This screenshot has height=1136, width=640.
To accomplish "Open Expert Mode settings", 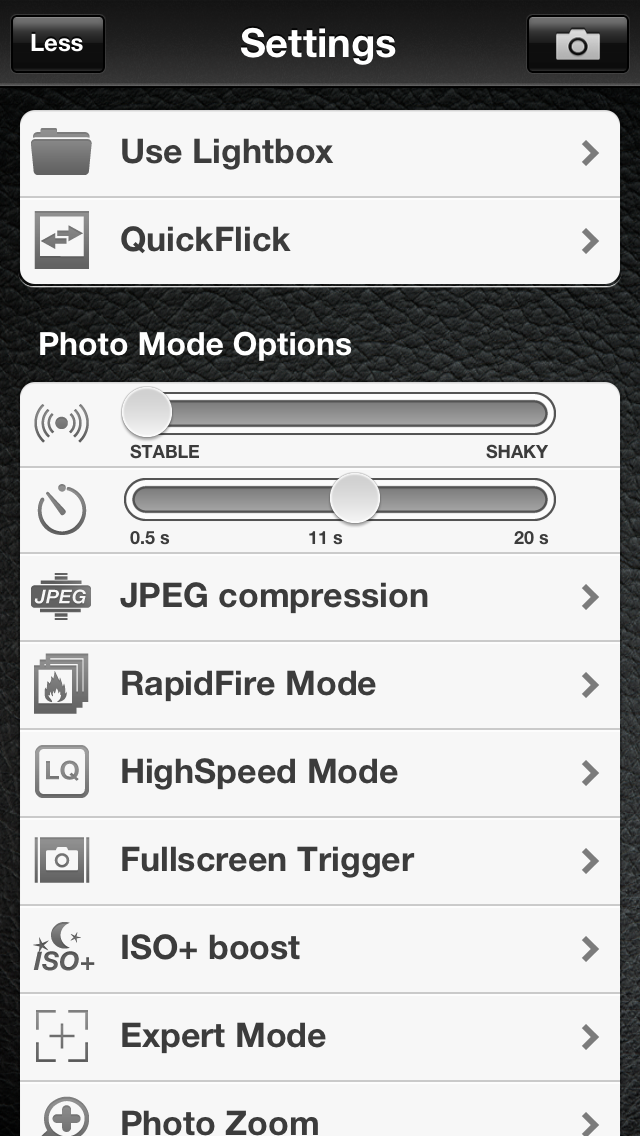I will click(320, 1036).
